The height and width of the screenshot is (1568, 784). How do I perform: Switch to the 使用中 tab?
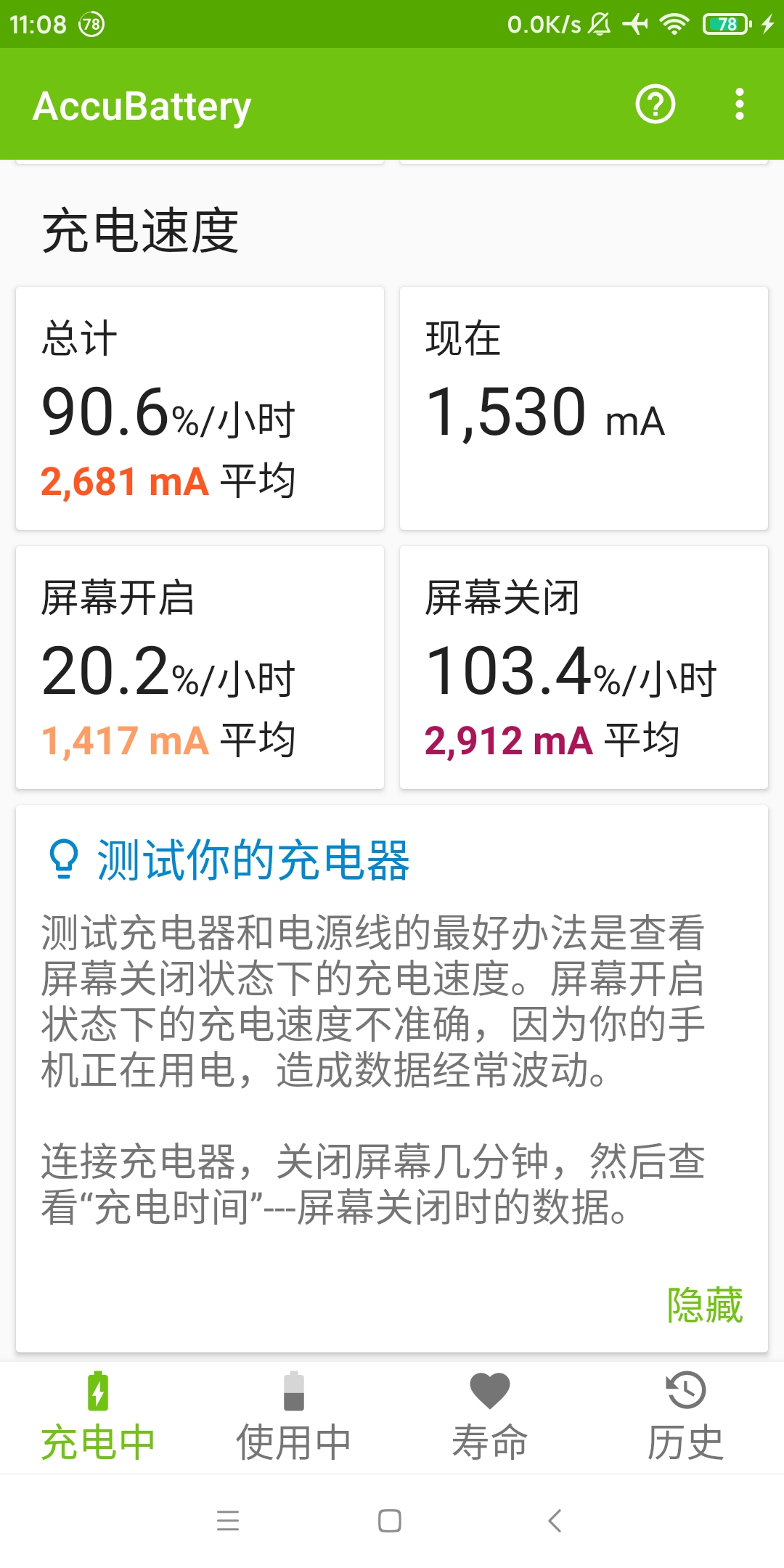click(294, 1416)
